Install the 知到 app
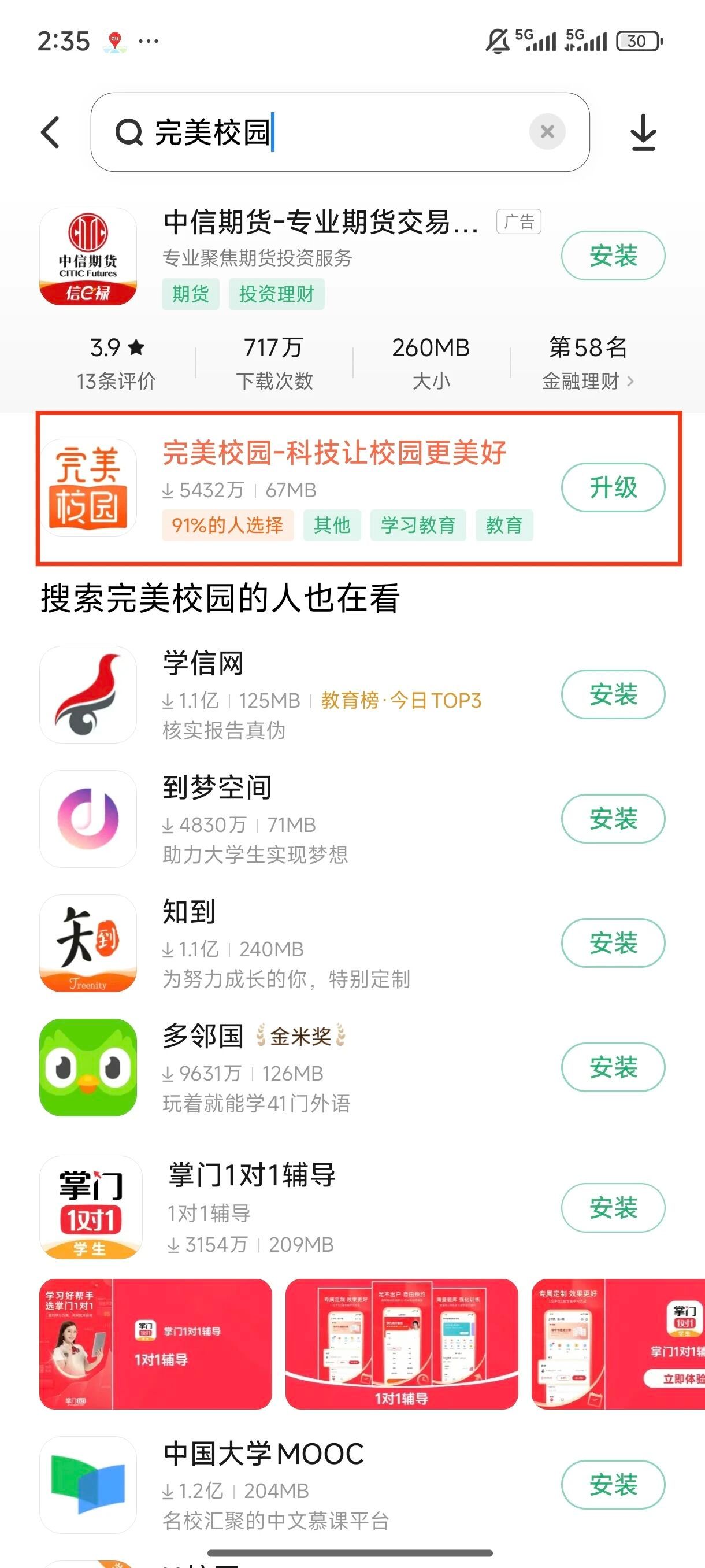 click(x=613, y=943)
